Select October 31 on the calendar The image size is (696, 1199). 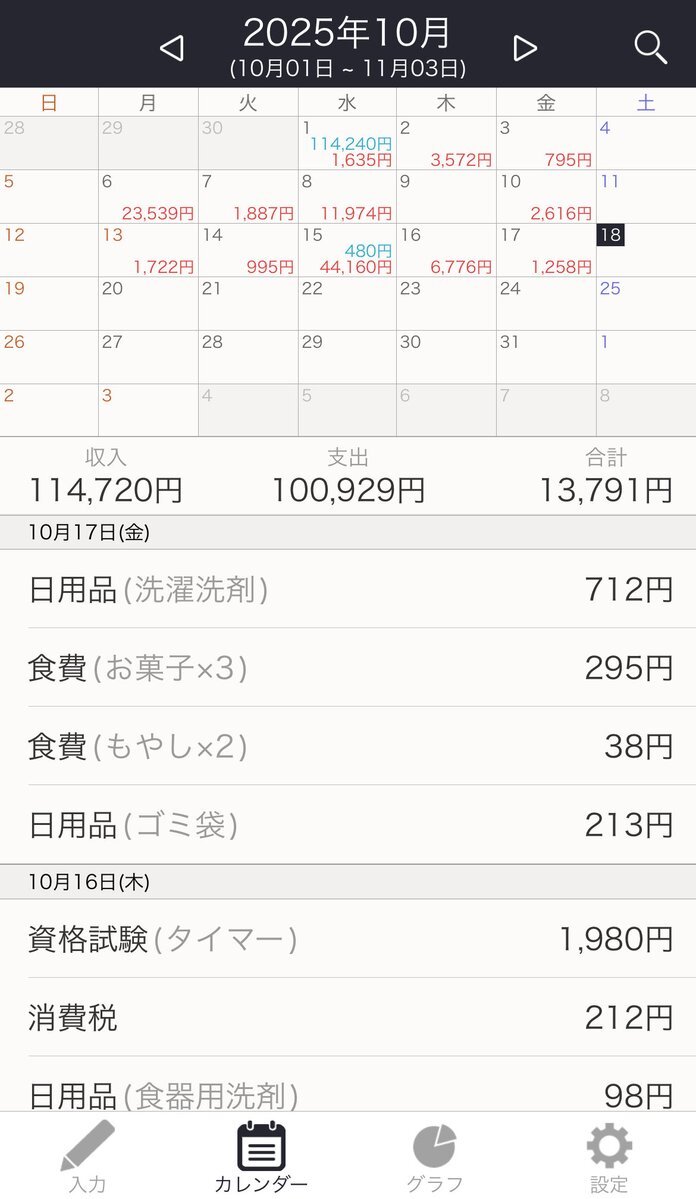pyautogui.click(x=546, y=357)
